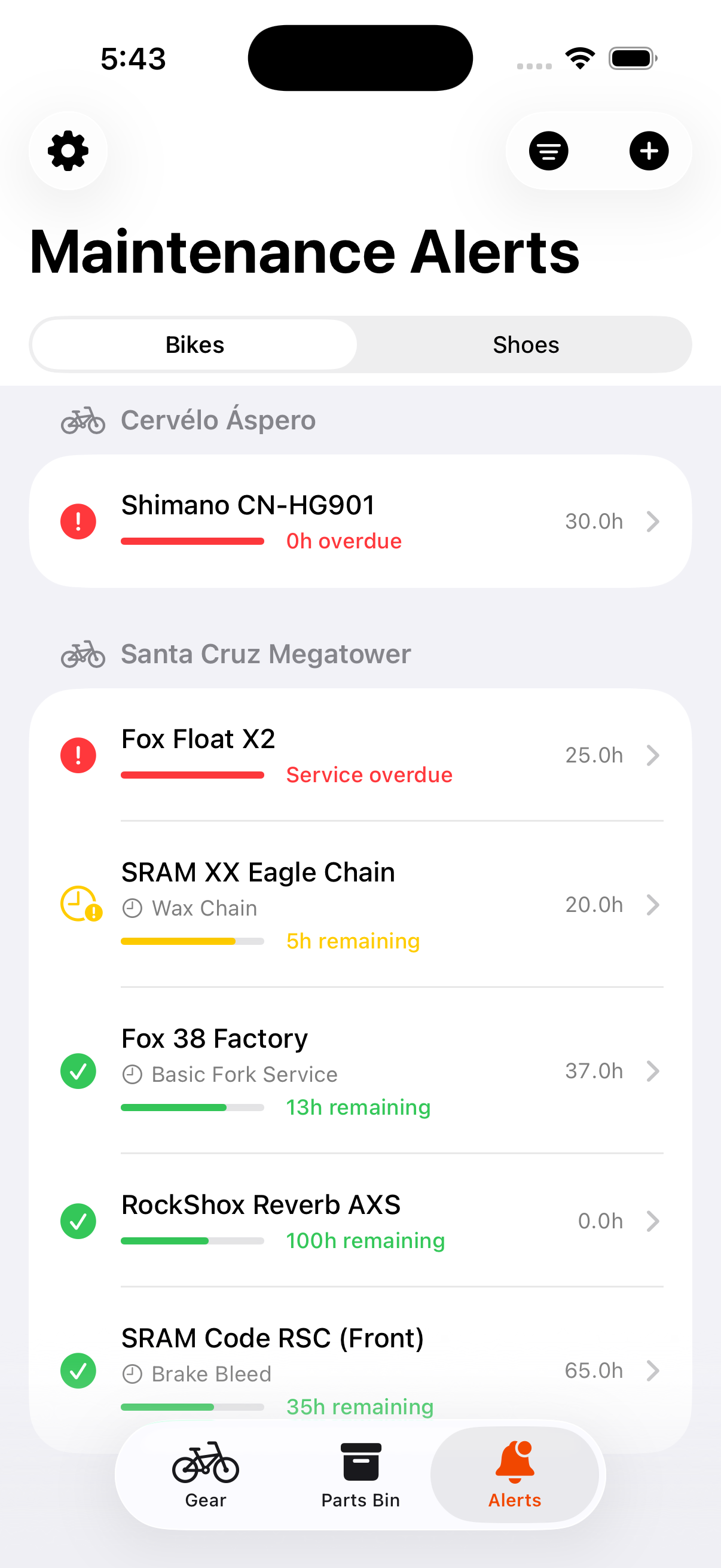Click the red alert icon on Shimano CN-HG901
This screenshot has height=1568, width=721.
pyautogui.click(x=78, y=521)
